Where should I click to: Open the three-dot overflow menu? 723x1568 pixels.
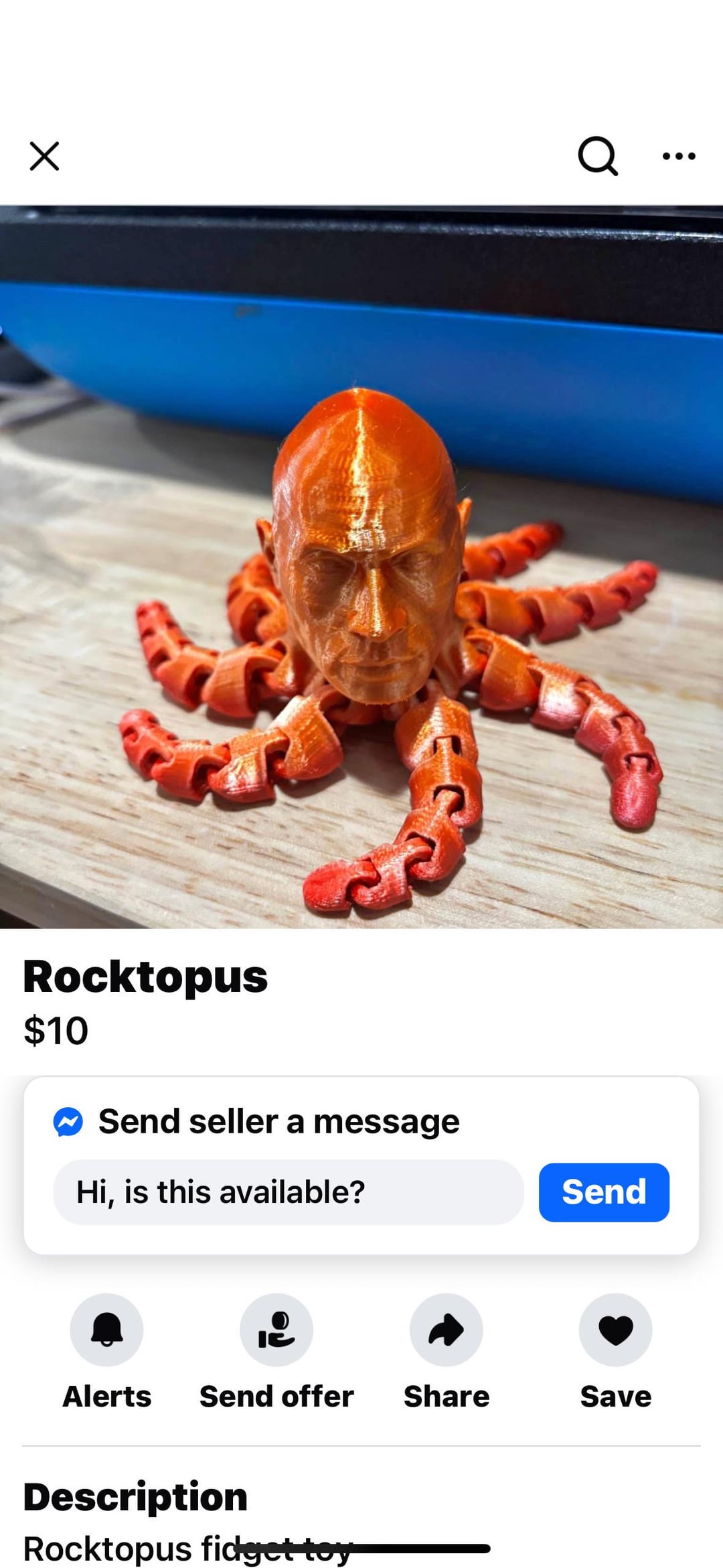click(x=678, y=156)
